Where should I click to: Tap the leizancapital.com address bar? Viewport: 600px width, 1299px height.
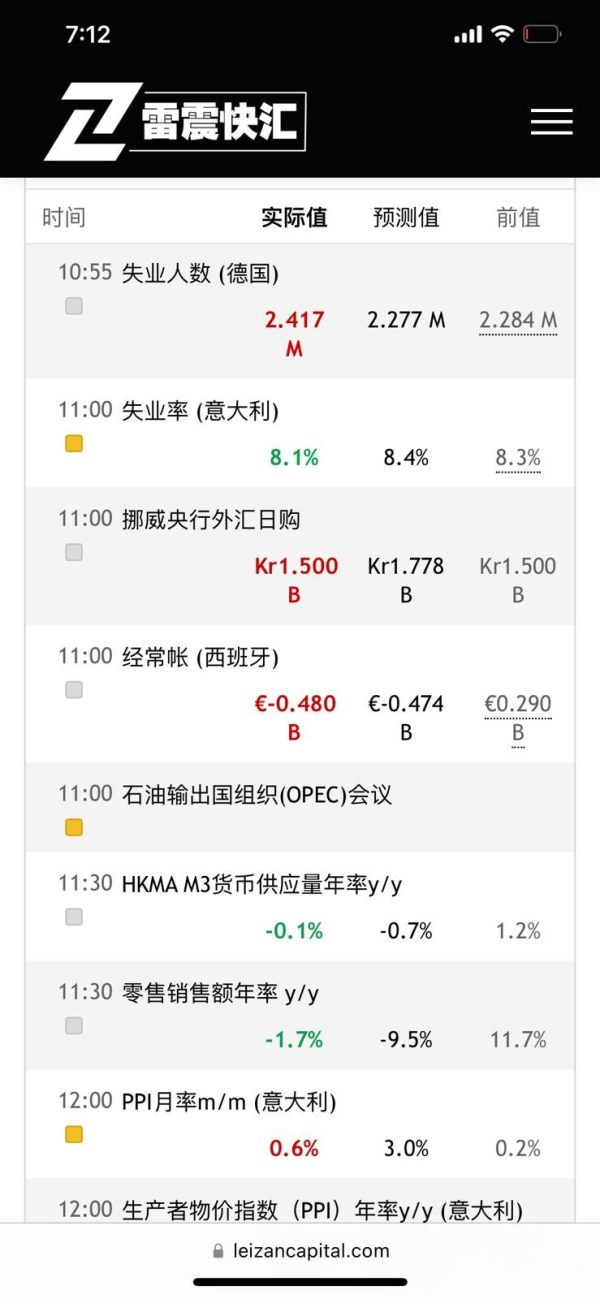(300, 1250)
